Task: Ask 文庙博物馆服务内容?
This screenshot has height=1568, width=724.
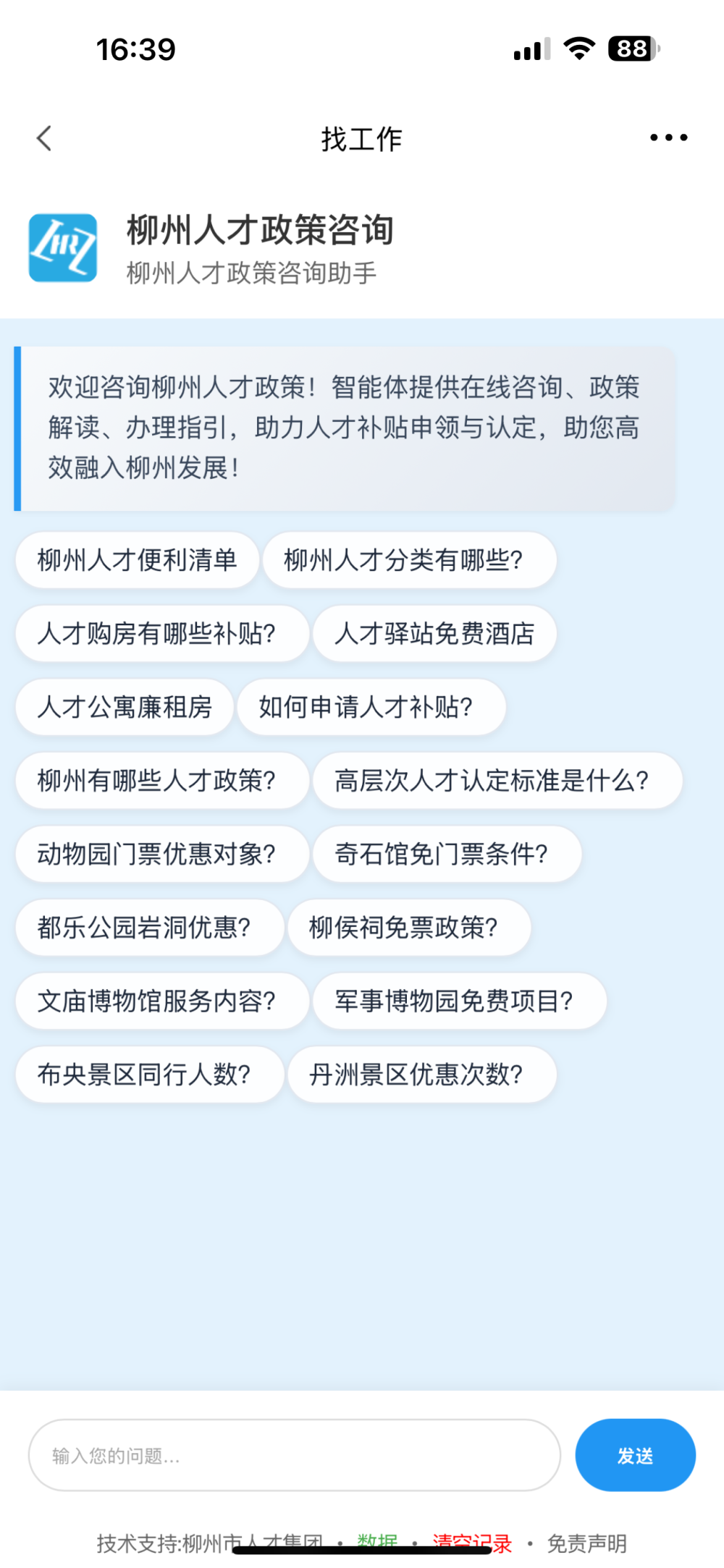Action: (x=163, y=1001)
